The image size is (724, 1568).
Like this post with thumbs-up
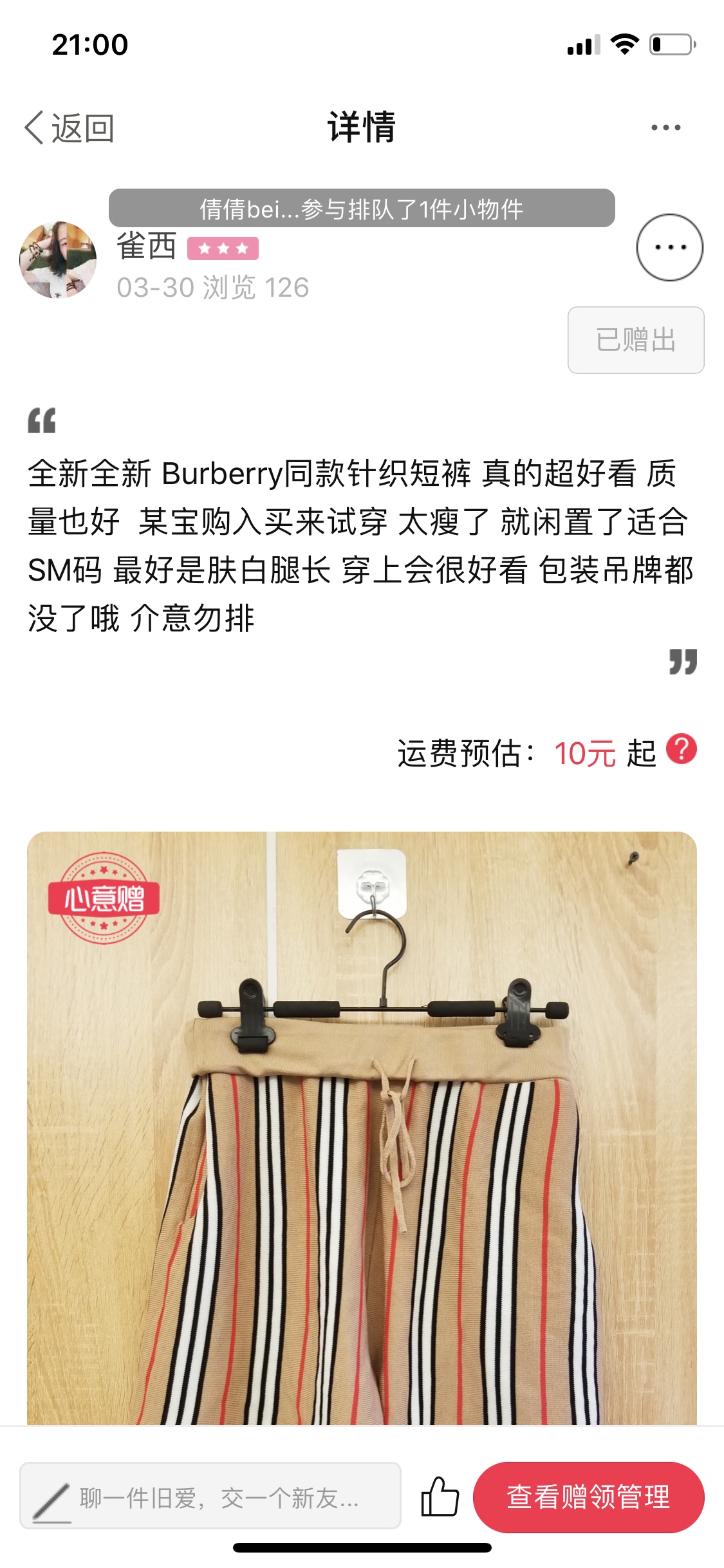(440, 1497)
